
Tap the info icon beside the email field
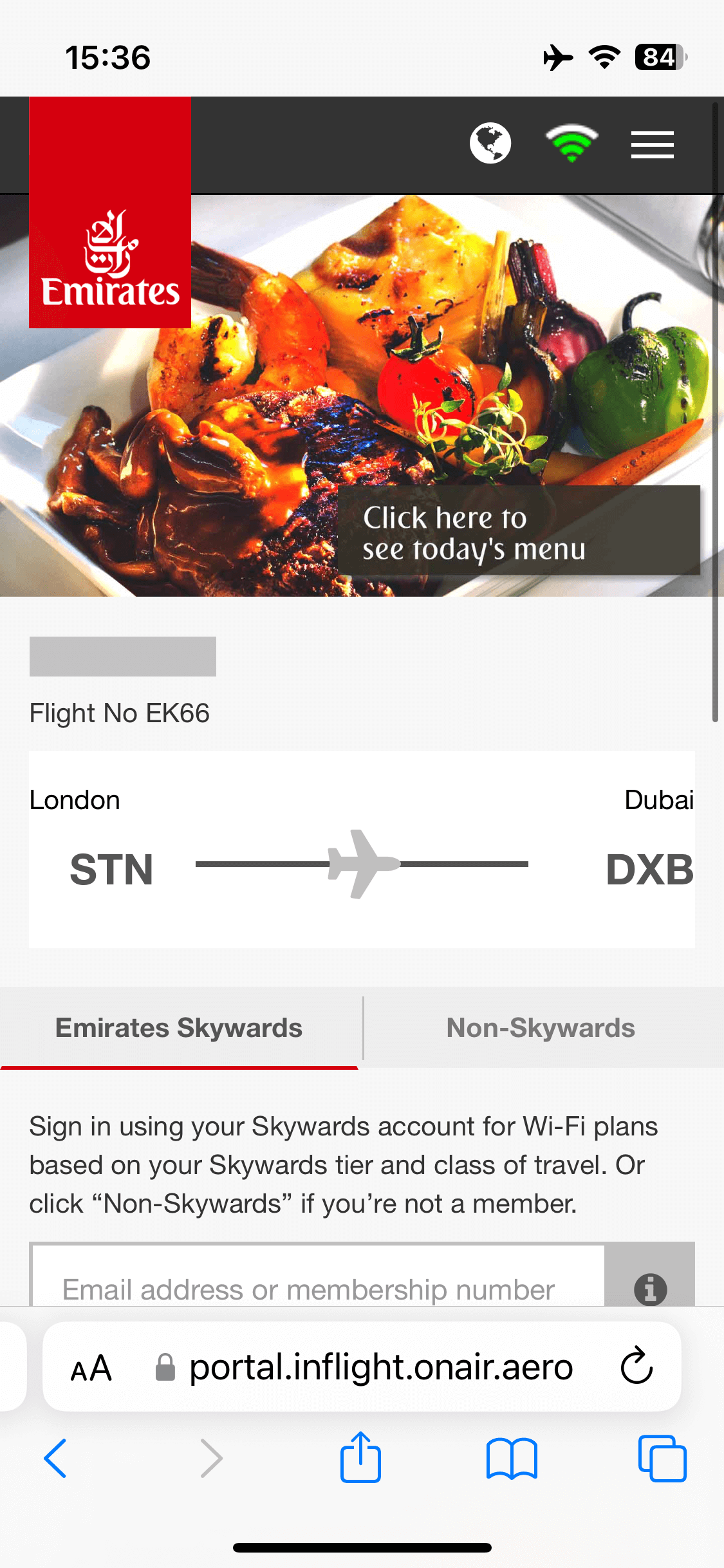(x=650, y=1289)
